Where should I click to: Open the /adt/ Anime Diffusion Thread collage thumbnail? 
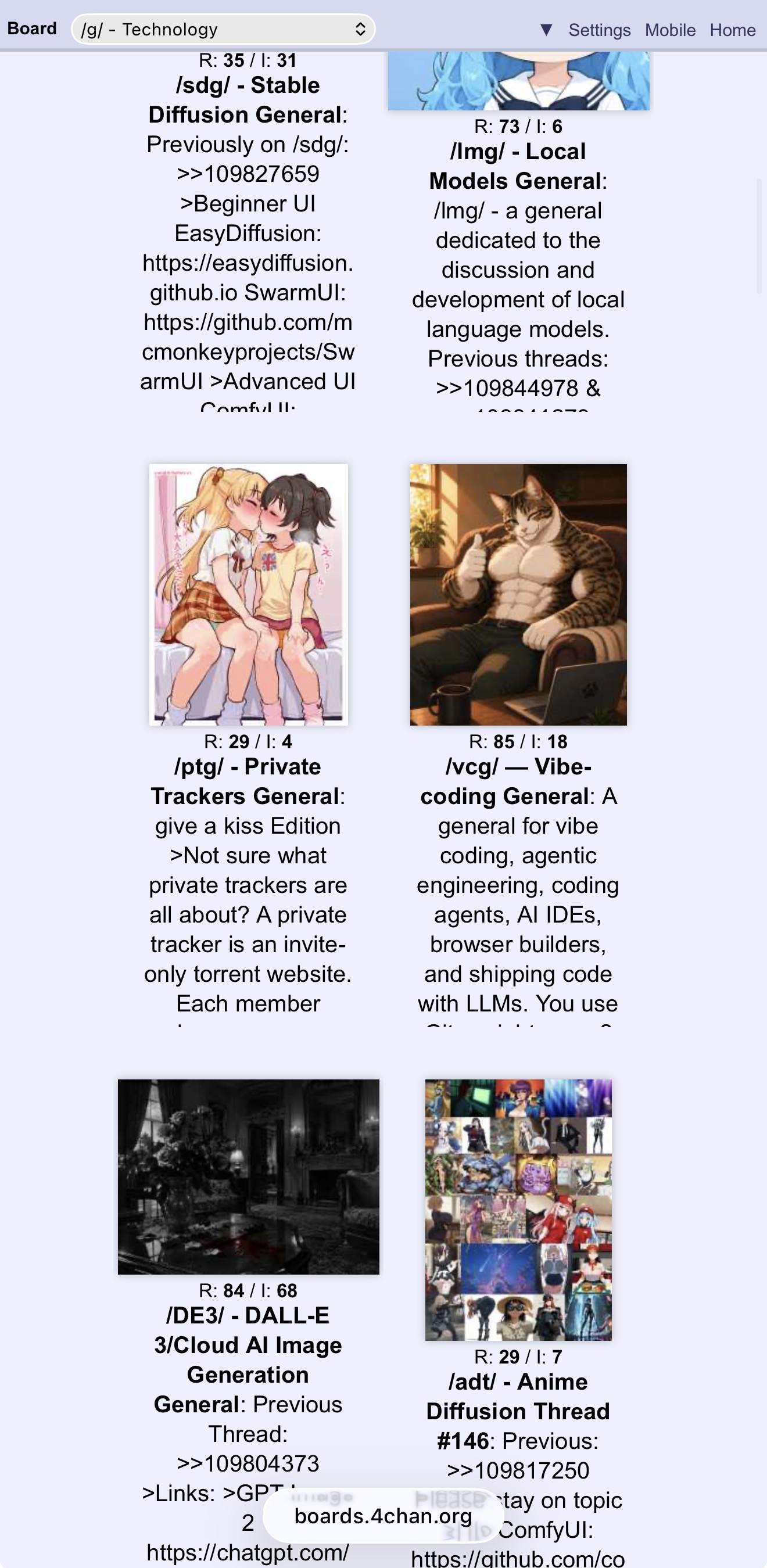point(518,1210)
